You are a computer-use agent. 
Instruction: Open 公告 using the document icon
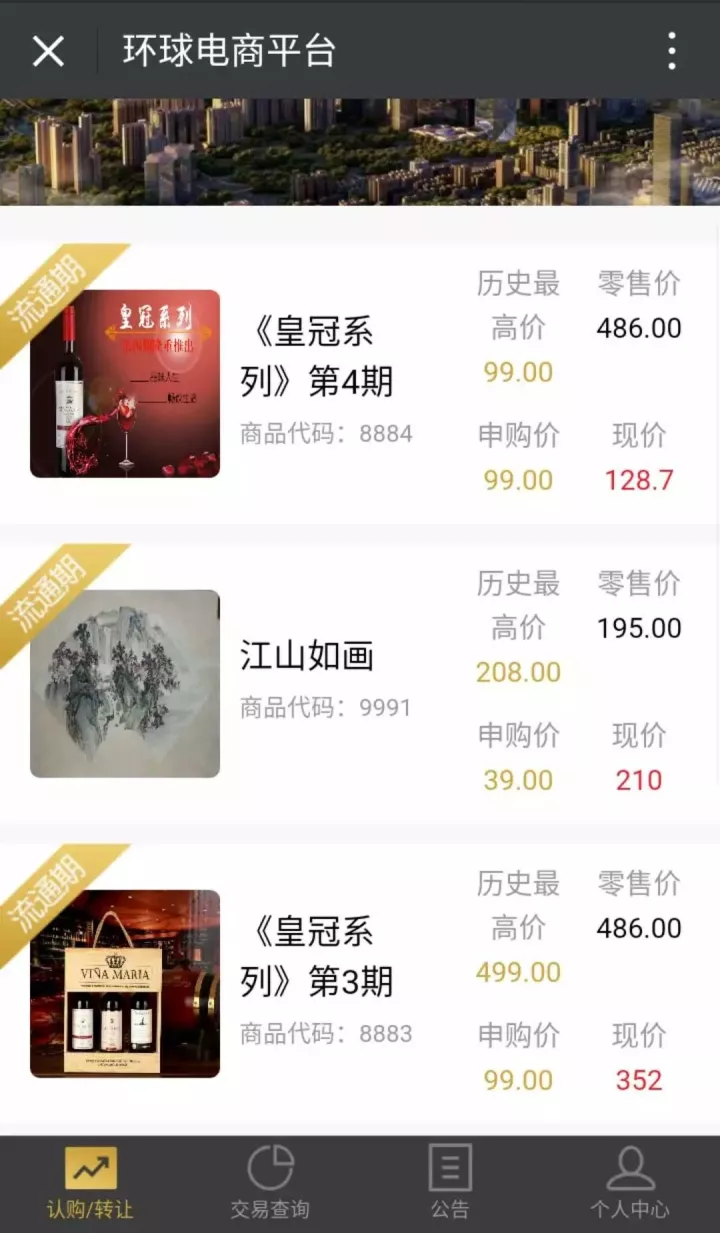click(450, 1167)
